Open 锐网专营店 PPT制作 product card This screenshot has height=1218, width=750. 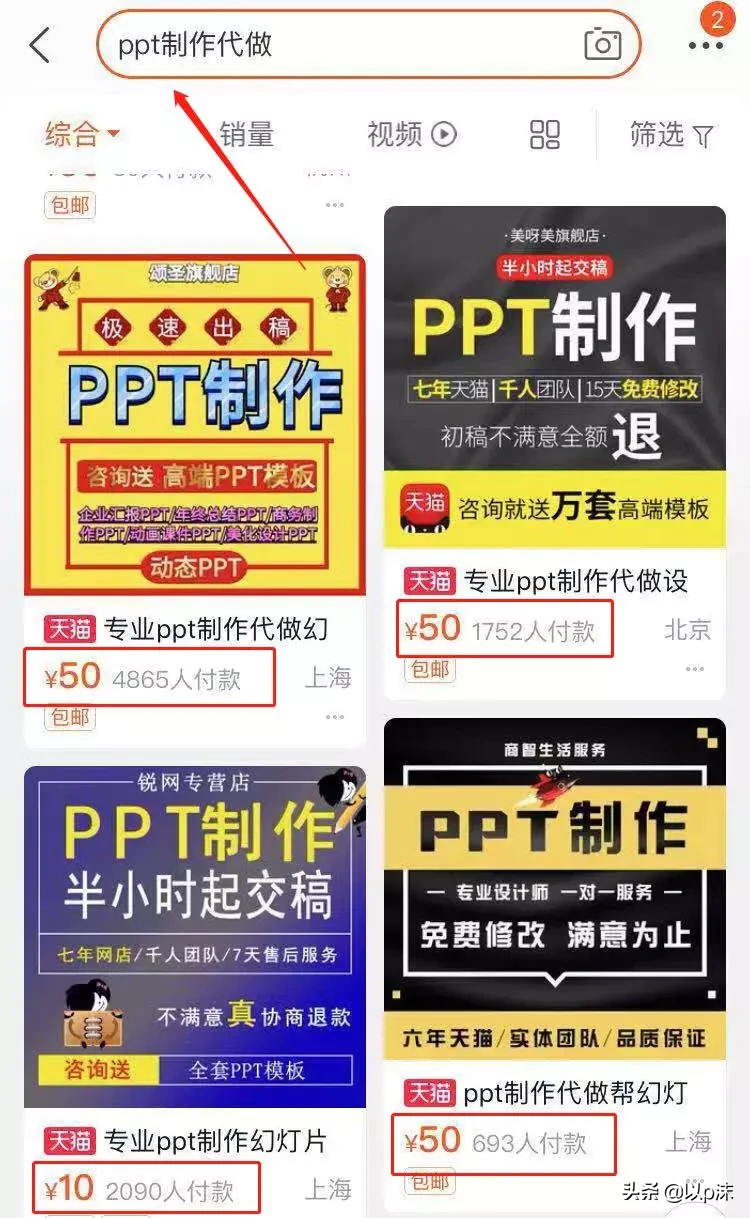pyautogui.click(x=195, y=935)
